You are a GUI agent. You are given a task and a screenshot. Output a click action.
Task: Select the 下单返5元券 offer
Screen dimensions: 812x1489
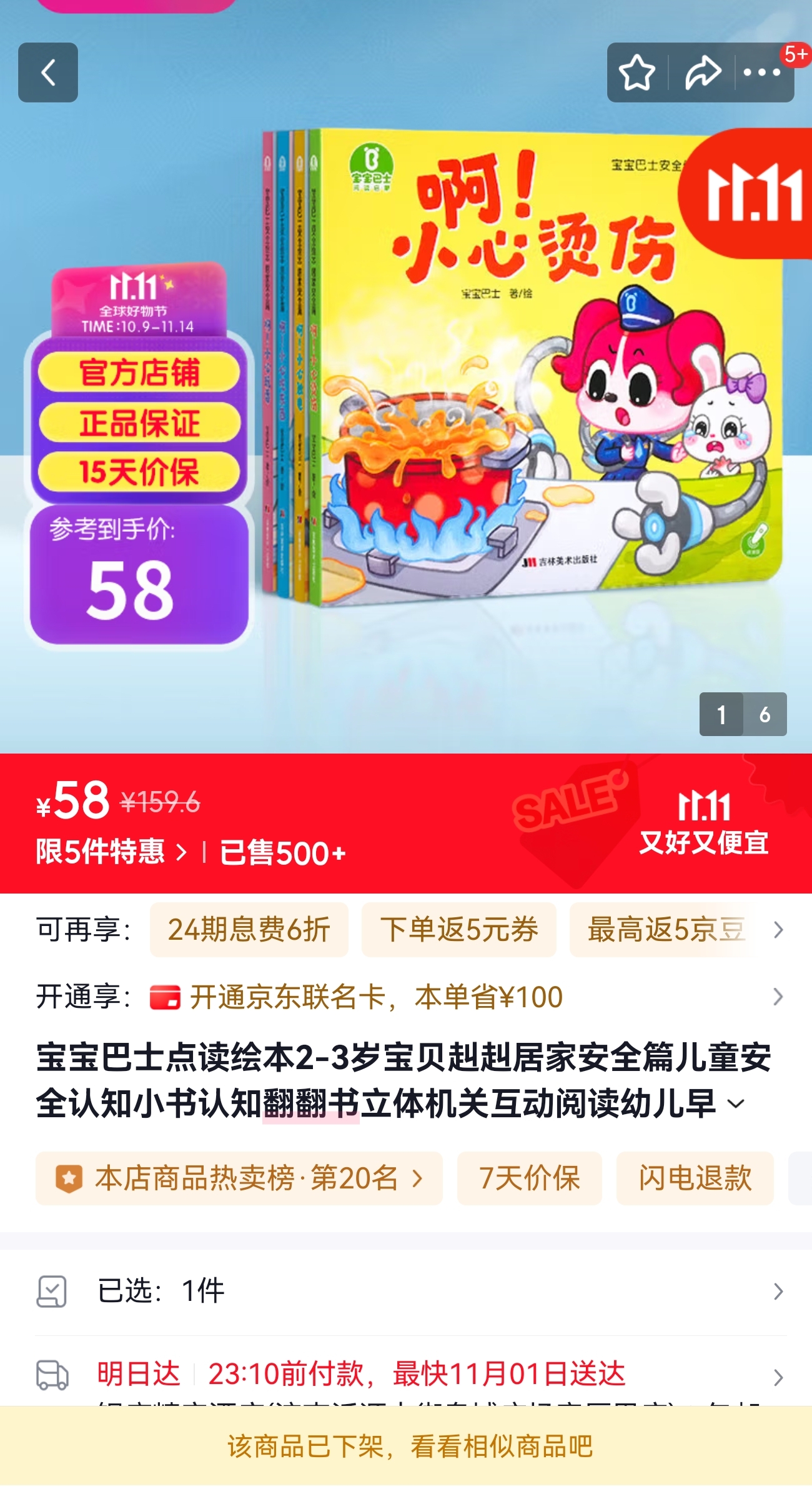[x=458, y=930]
